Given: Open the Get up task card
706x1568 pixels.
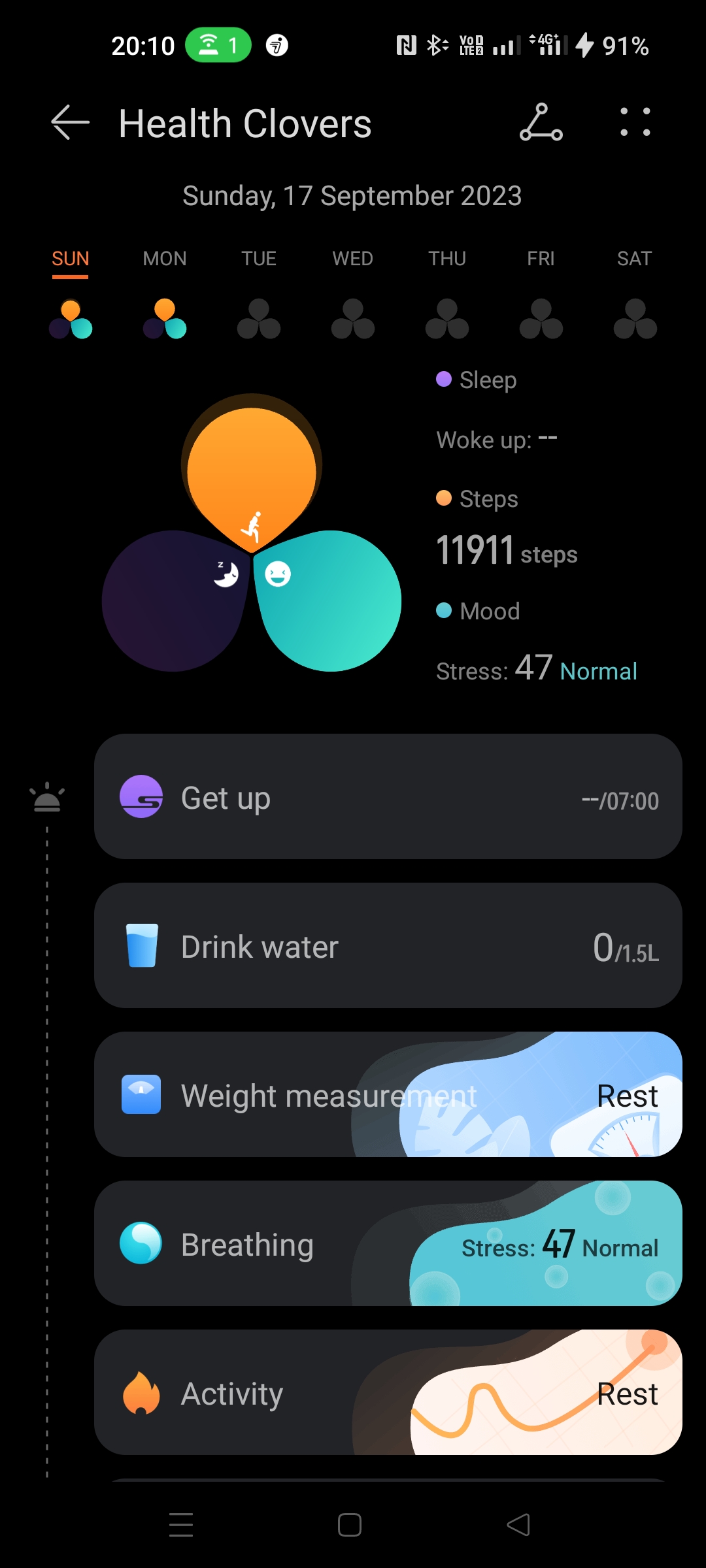Looking at the screenshot, I should [x=388, y=796].
